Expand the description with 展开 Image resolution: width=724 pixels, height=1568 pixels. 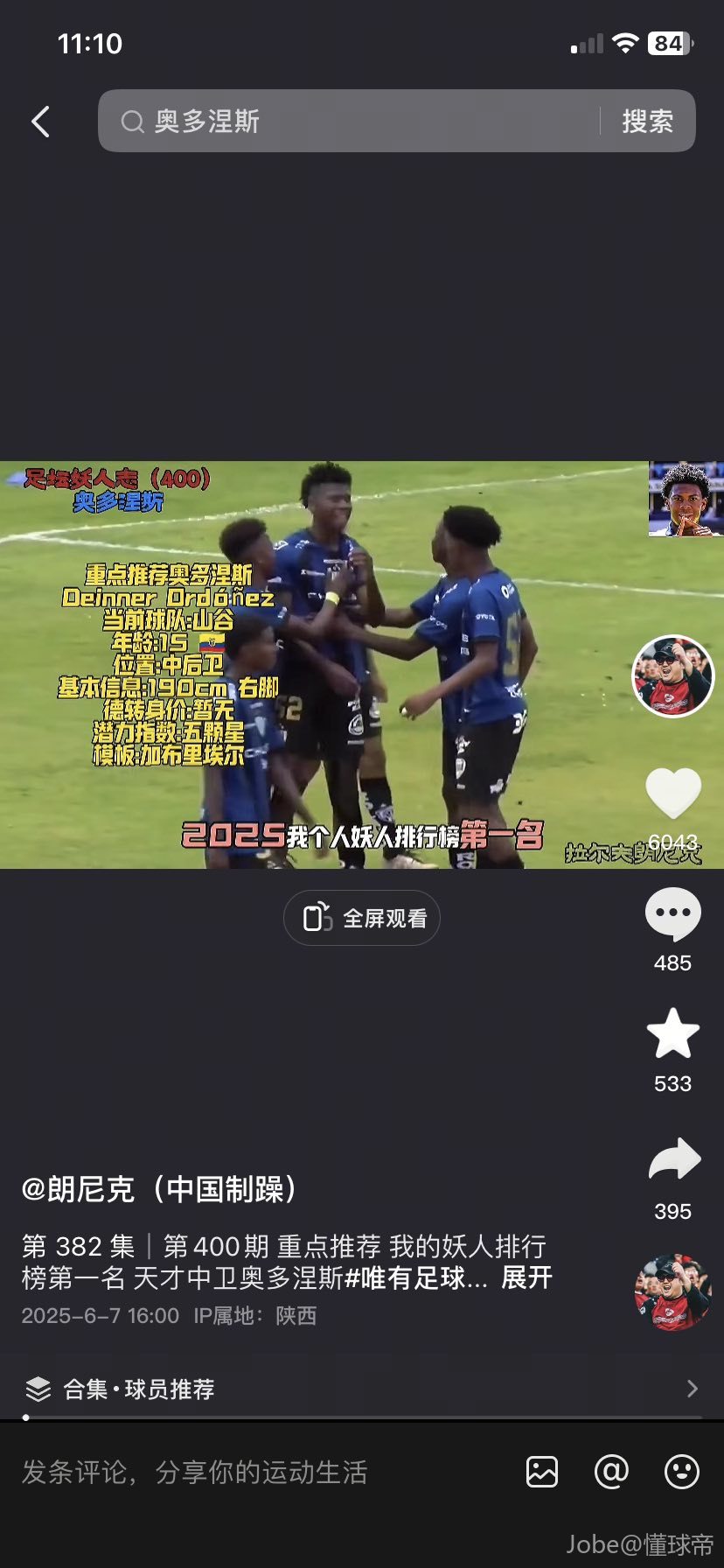[x=526, y=1278]
